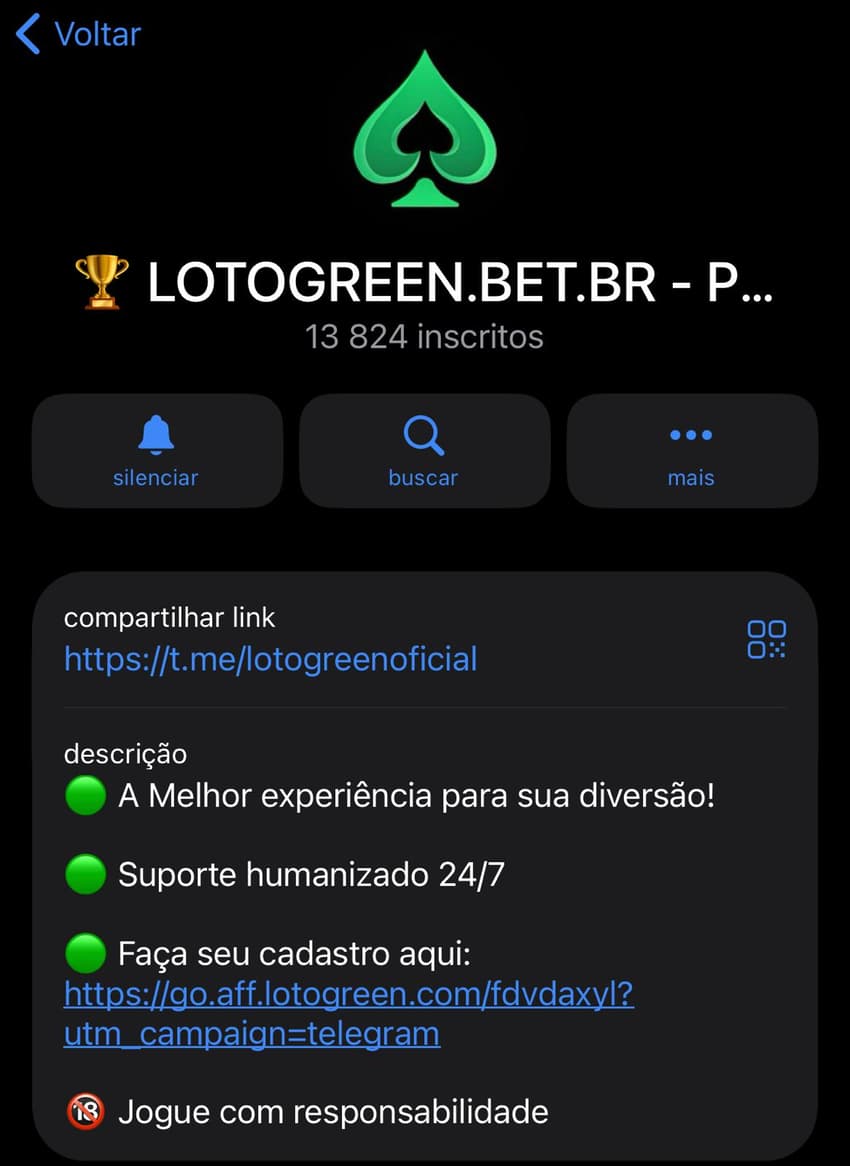Tap the green circle beside 'Faça seu cadastro'
This screenshot has width=850, height=1166.
pyautogui.click(x=85, y=953)
